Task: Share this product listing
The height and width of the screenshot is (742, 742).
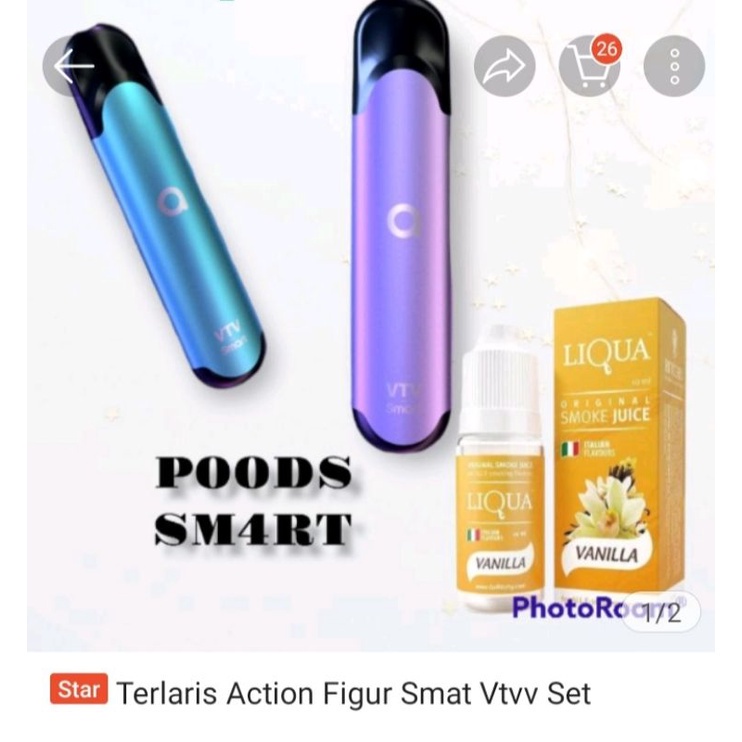Action: (504, 66)
